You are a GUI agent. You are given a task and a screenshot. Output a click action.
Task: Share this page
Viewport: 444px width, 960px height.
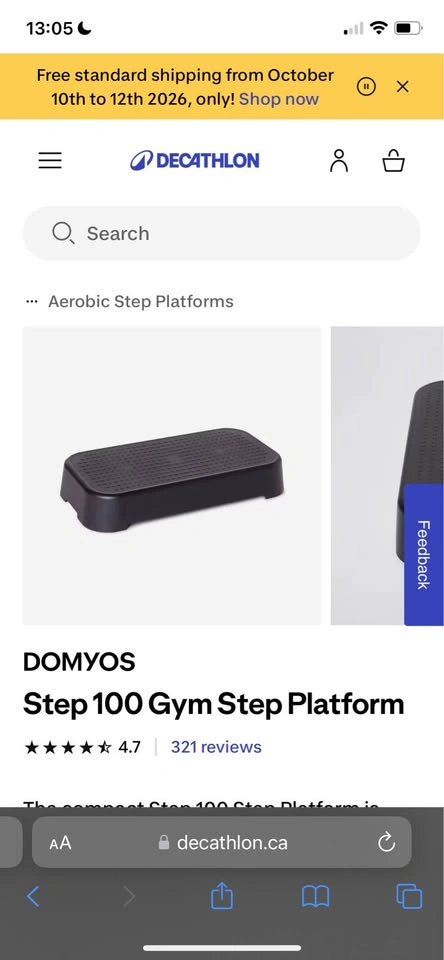click(x=222, y=896)
